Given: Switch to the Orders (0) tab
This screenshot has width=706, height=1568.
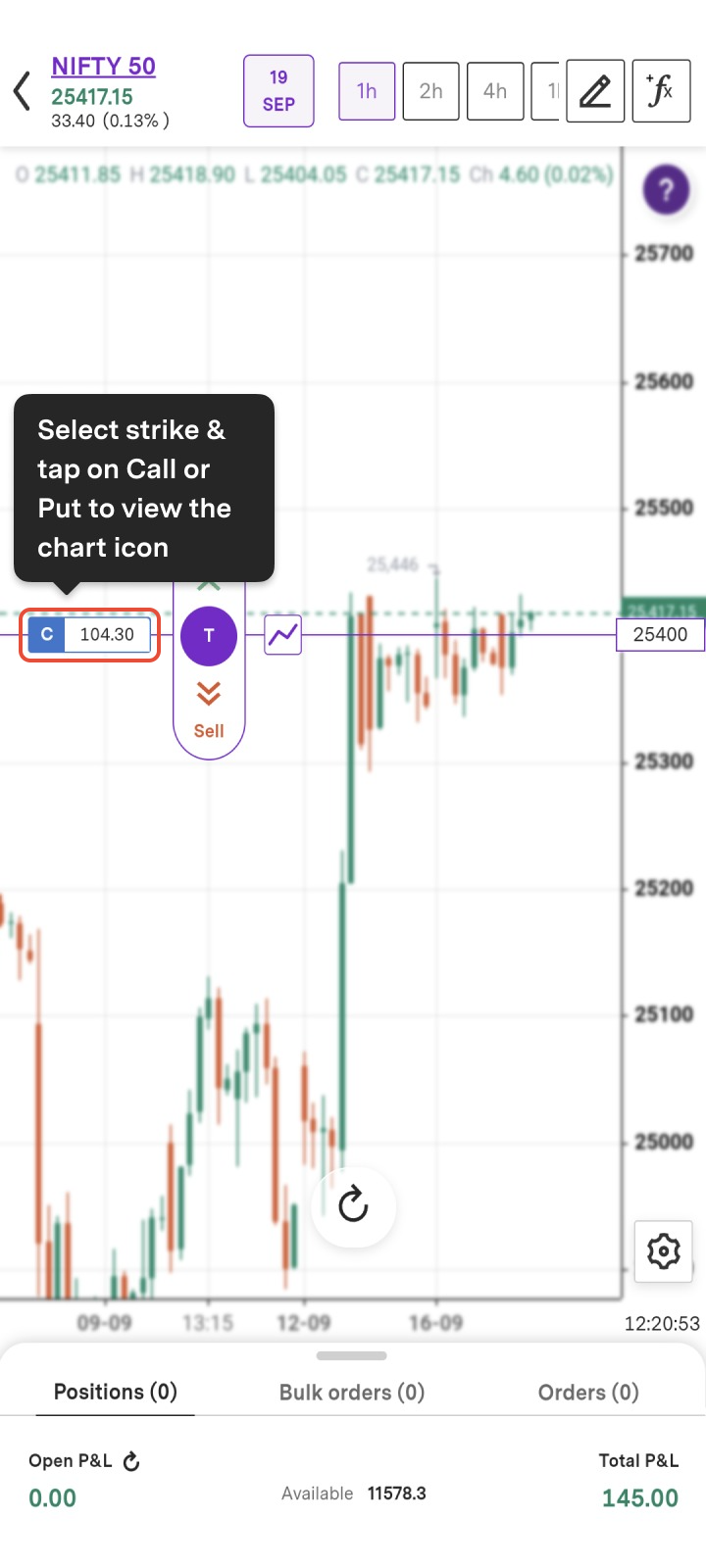Looking at the screenshot, I should [x=588, y=1393].
